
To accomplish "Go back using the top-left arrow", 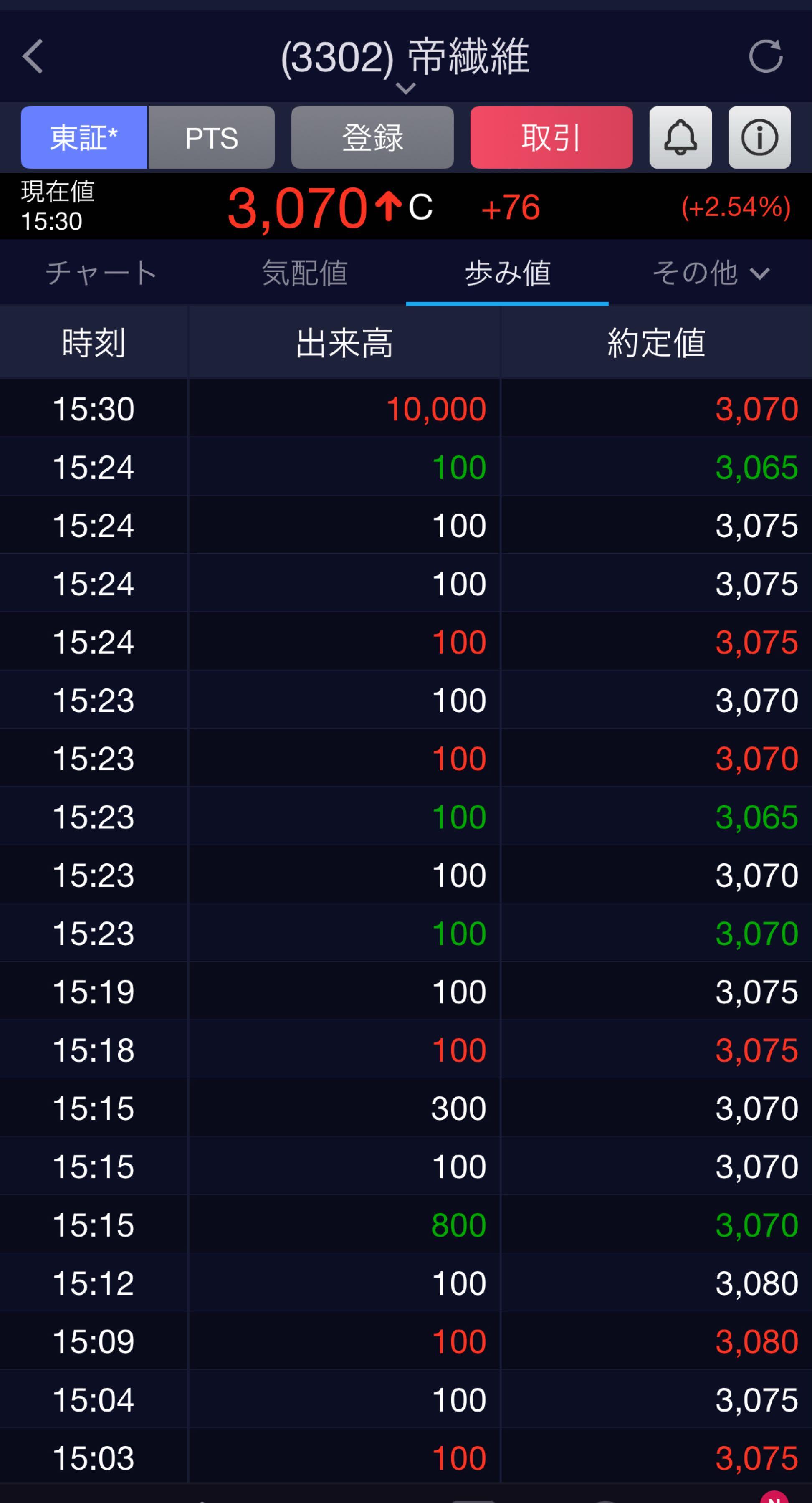I will coord(33,57).
